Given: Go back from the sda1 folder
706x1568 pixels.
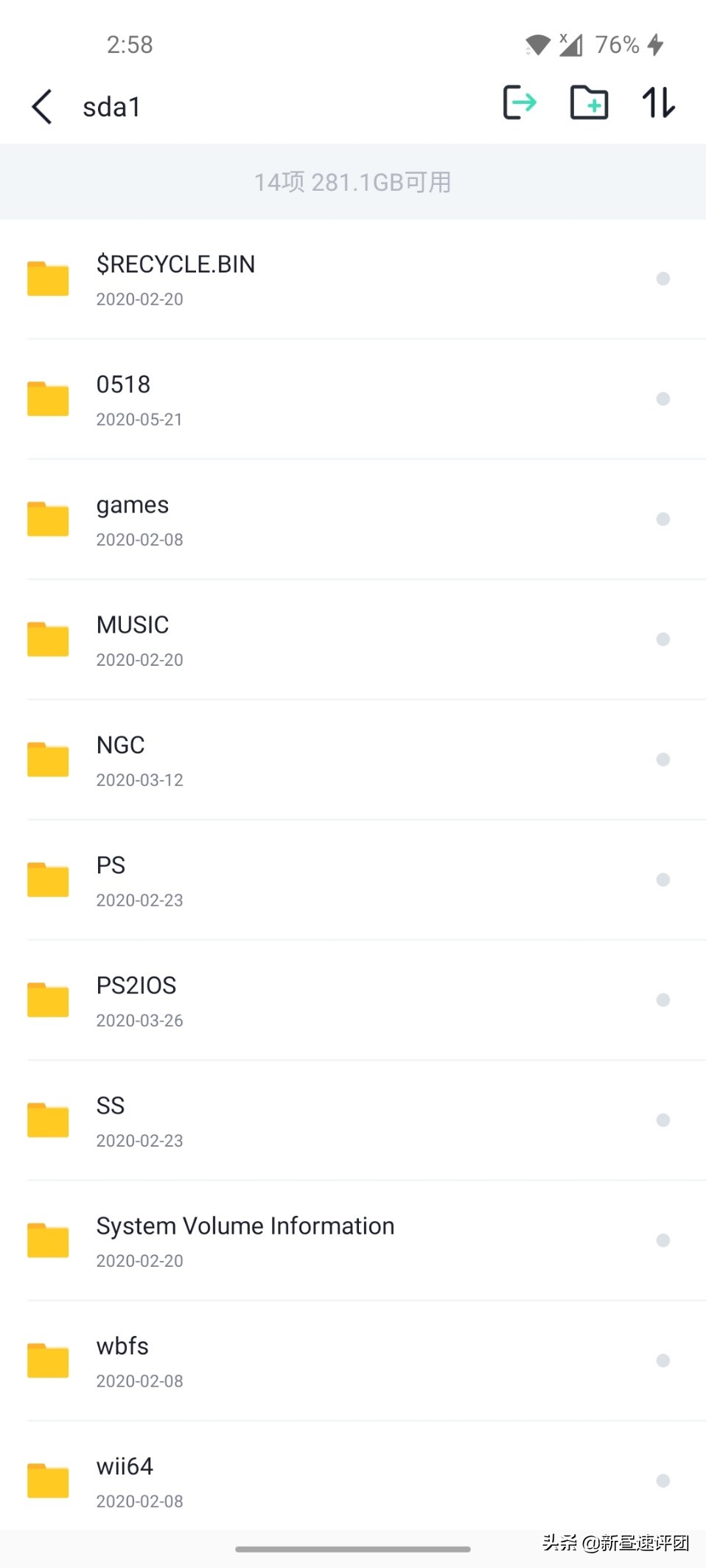Looking at the screenshot, I should tap(43, 107).
